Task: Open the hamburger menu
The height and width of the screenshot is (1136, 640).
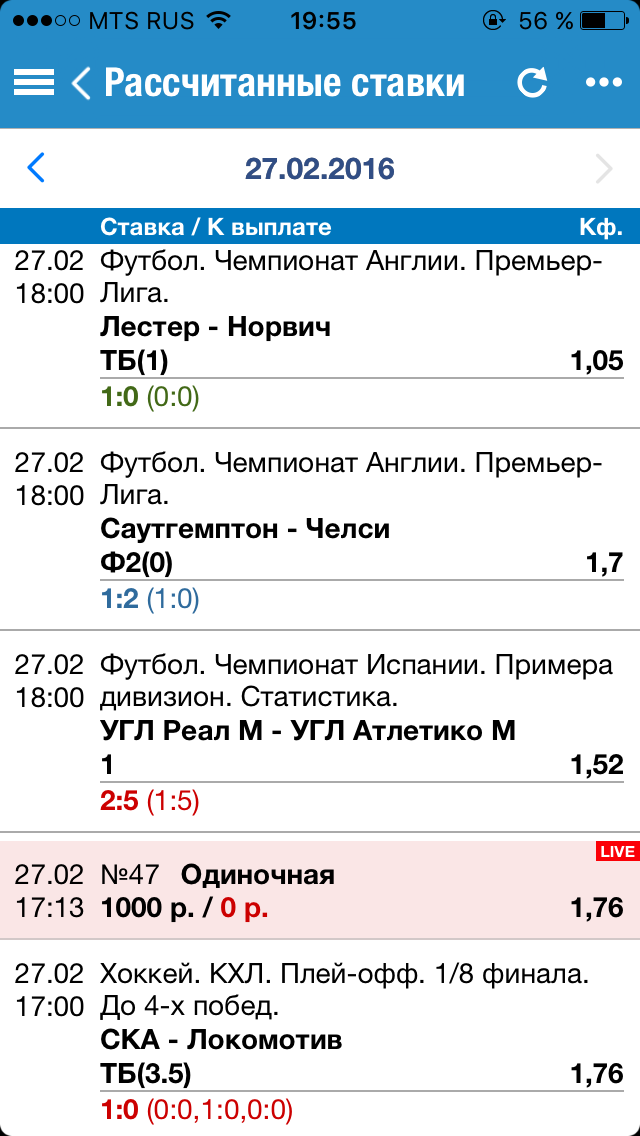Action: coord(33,83)
